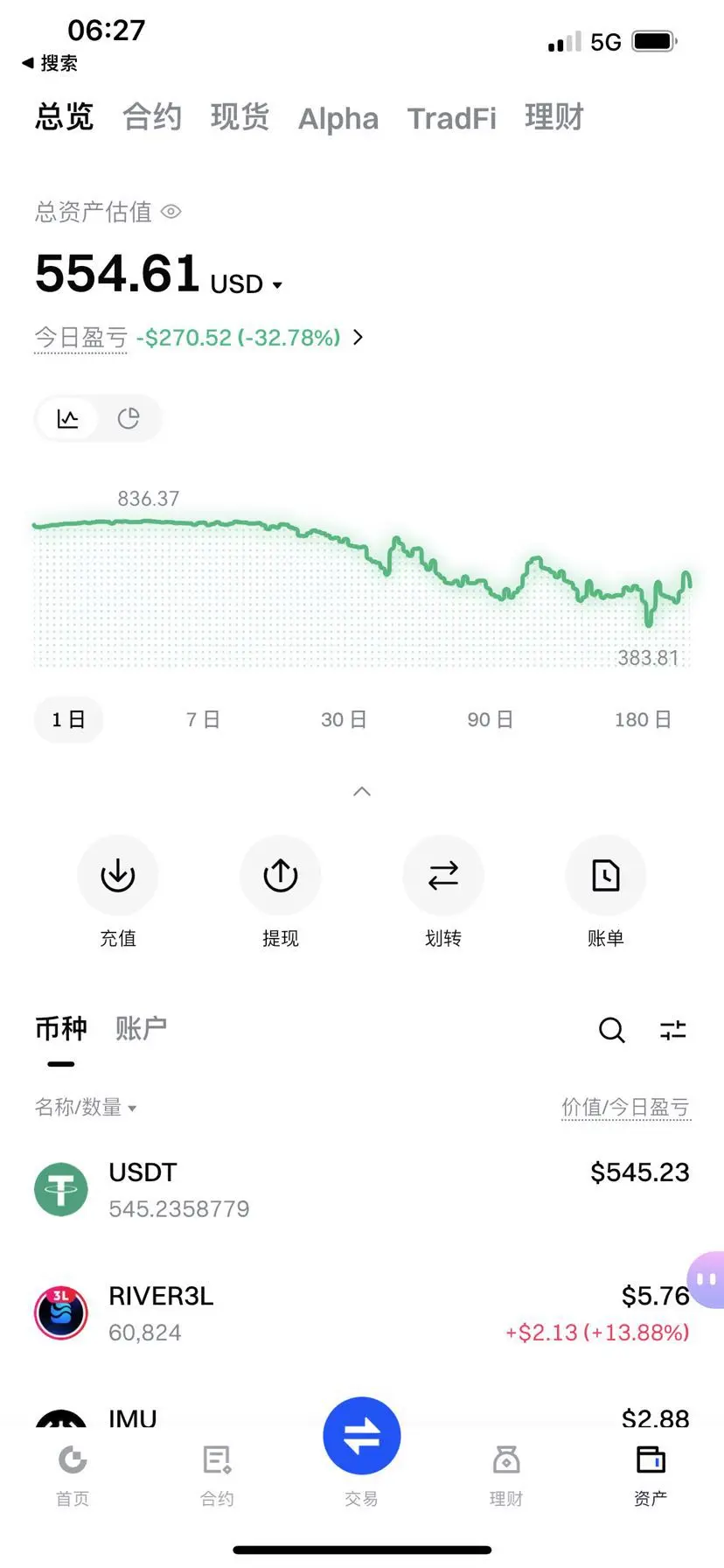The image size is (724, 1568).
Task: Go to the TradFi tab
Action: point(451,119)
